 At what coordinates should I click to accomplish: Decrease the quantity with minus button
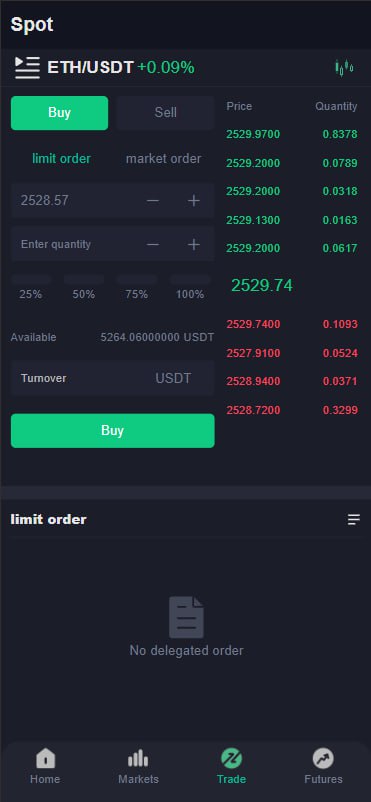(x=152, y=244)
